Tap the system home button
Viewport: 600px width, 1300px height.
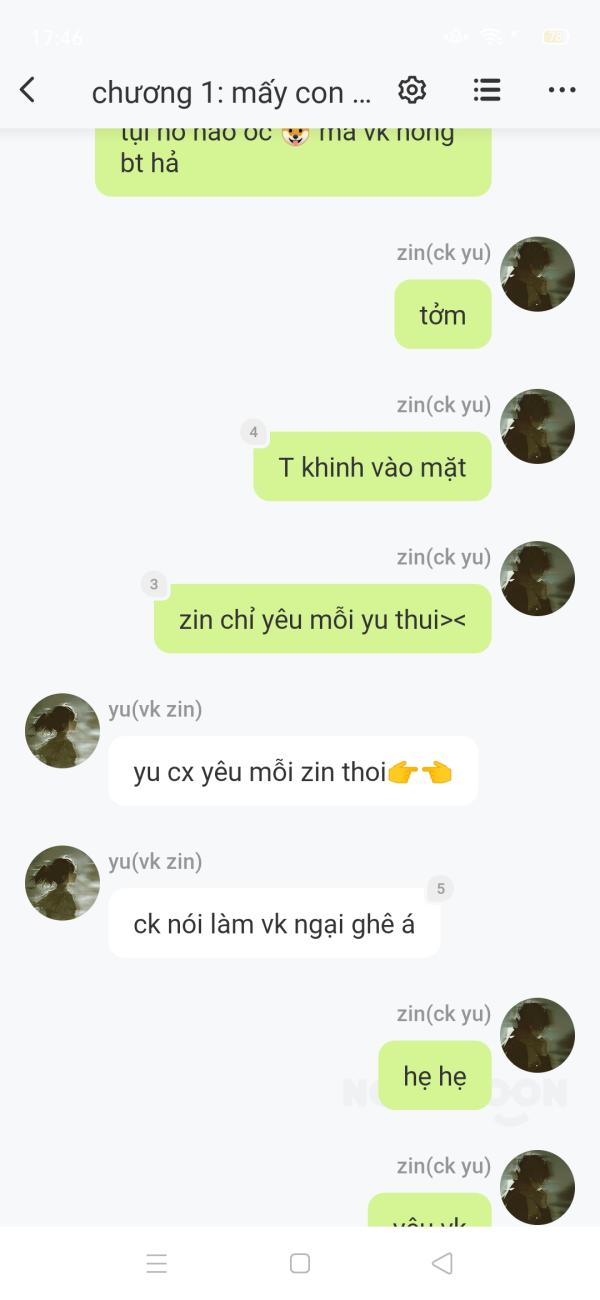coord(300,1263)
